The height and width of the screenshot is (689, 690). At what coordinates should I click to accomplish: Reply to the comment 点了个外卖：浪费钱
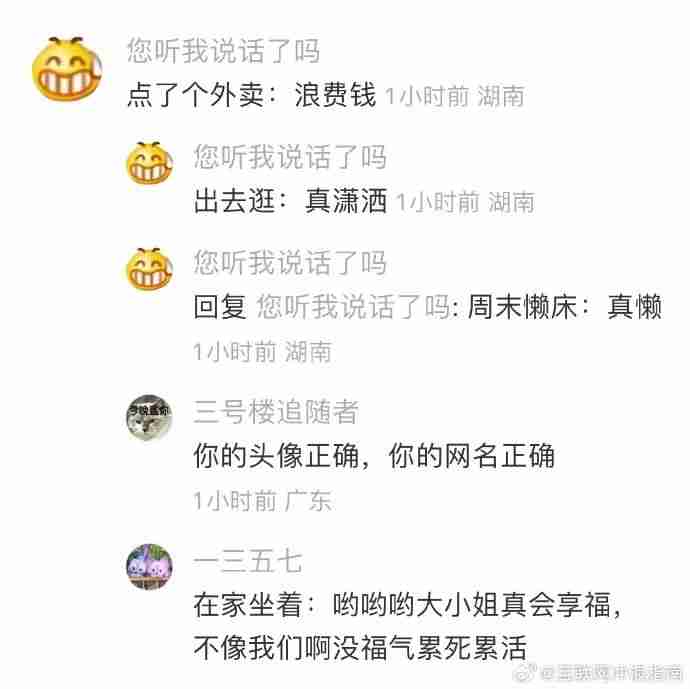click(x=251, y=96)
